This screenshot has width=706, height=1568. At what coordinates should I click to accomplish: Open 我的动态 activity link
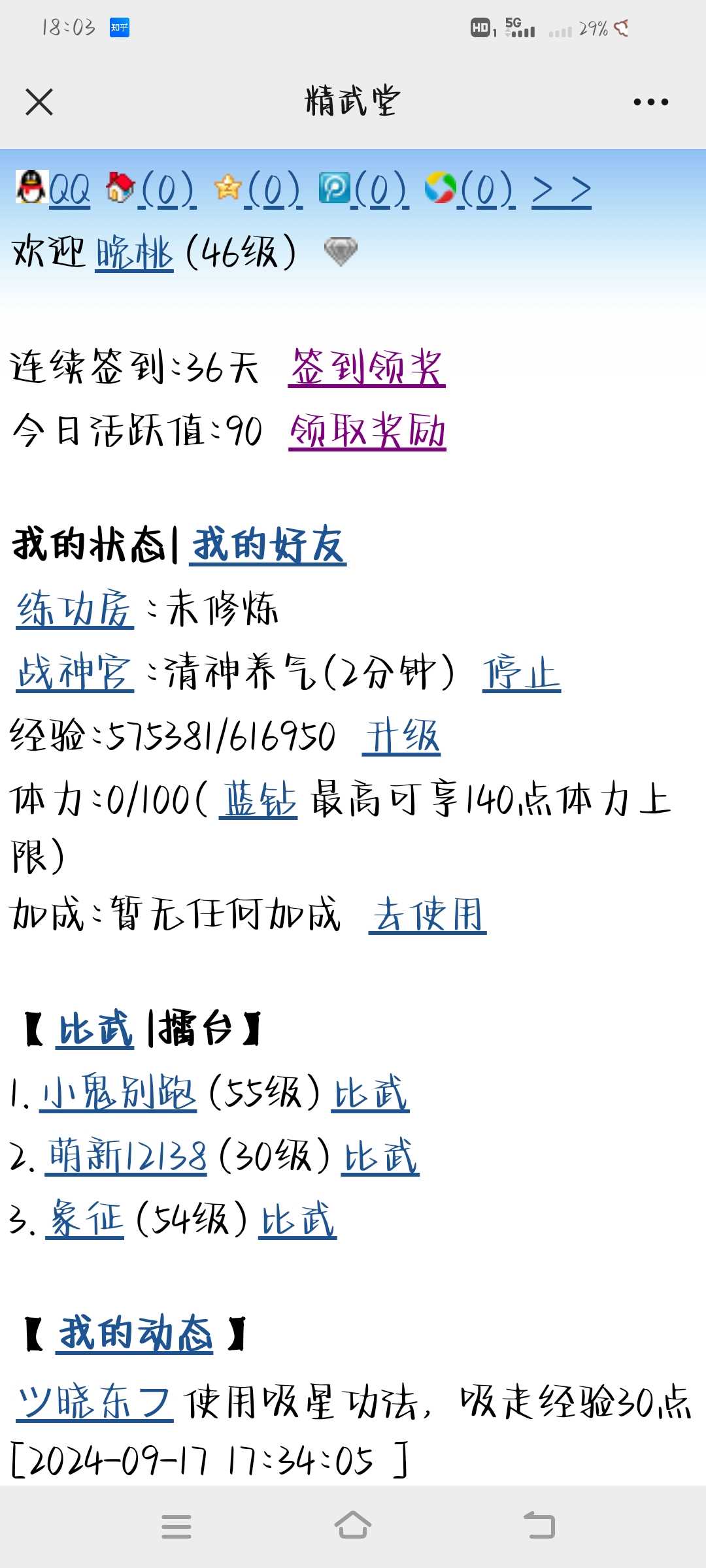pos(135,1333)
